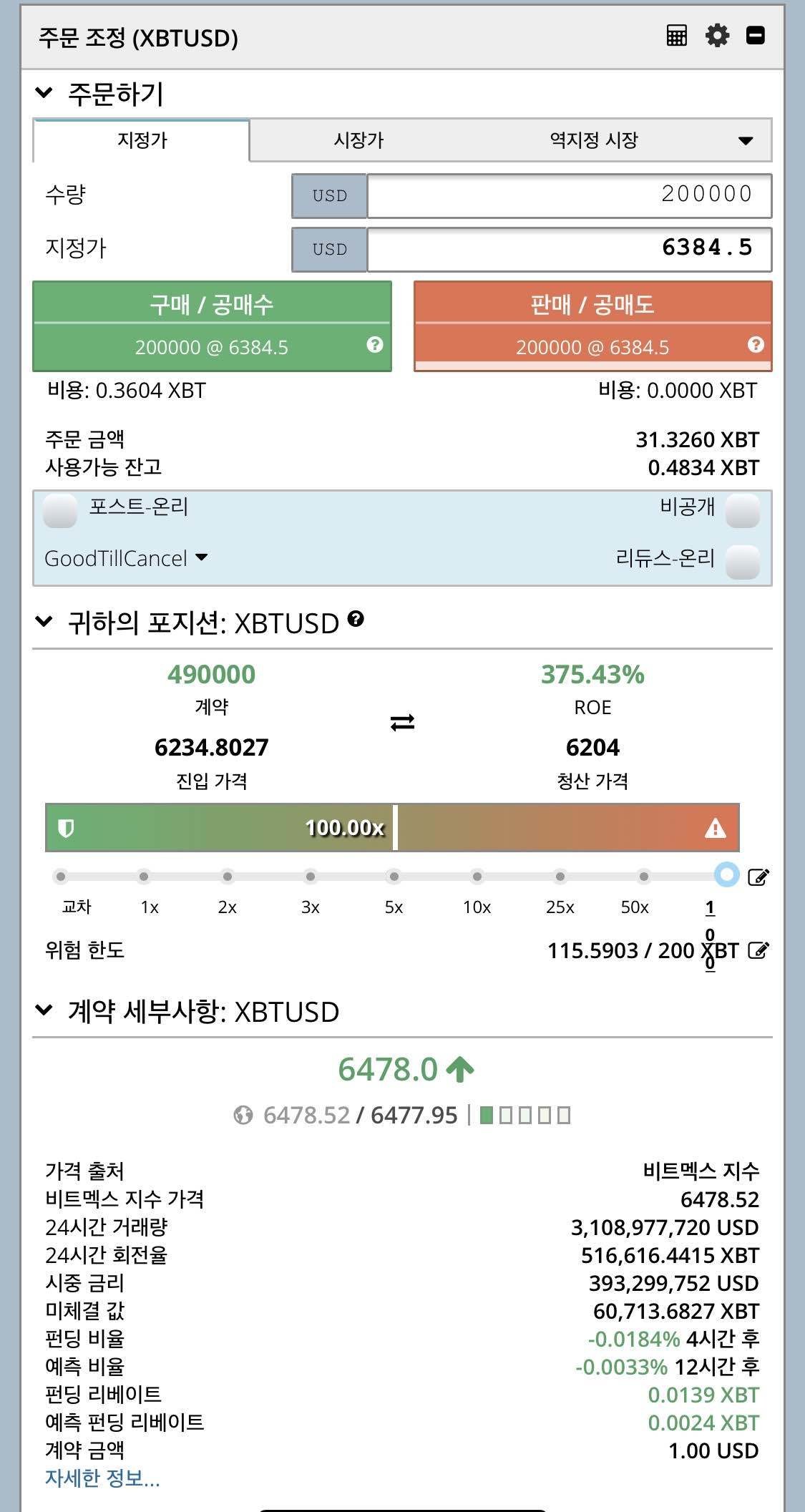Open the 자세한 정보 link
The width and height of the screenshot is (805, 1512).
[x=103, y=1478]
